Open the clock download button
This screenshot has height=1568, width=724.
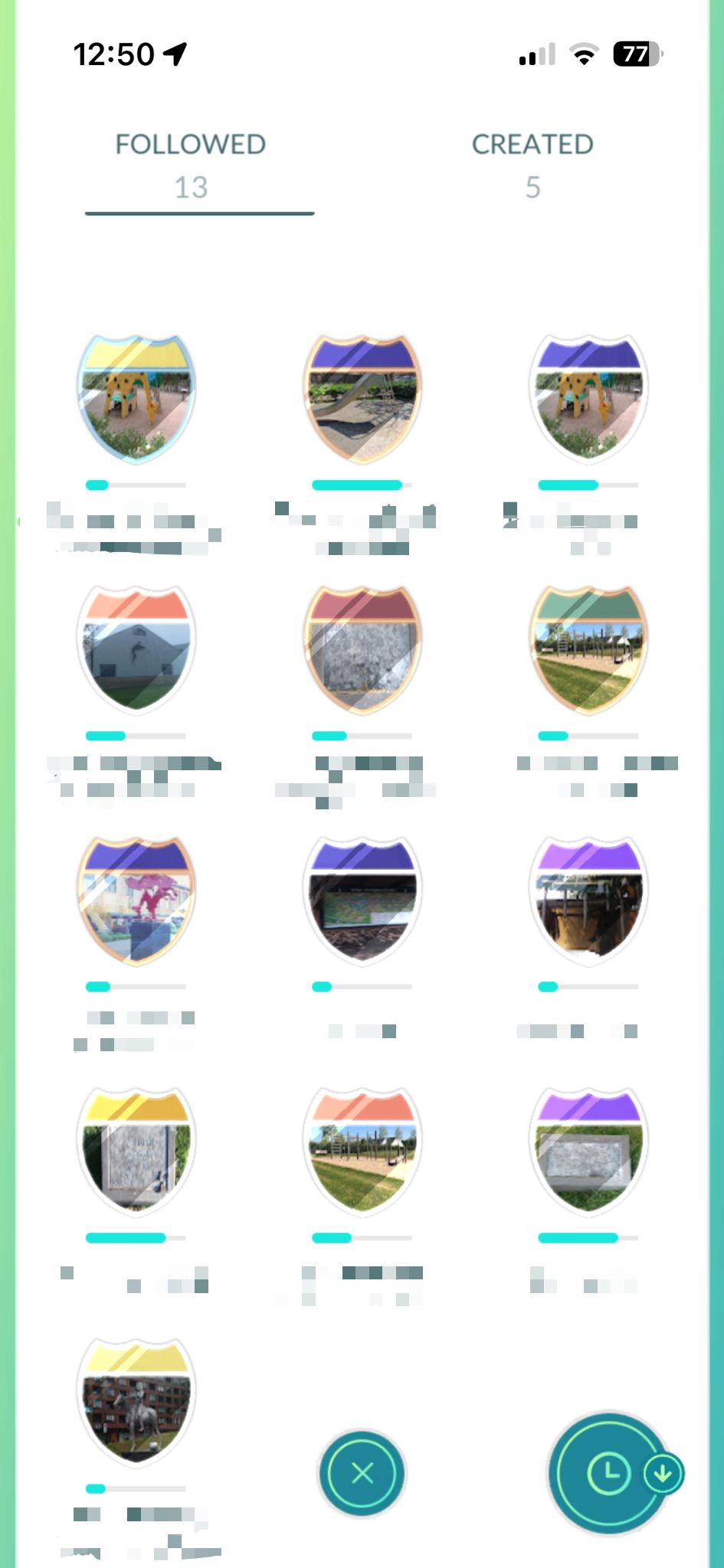click(x=610, y=1472)
